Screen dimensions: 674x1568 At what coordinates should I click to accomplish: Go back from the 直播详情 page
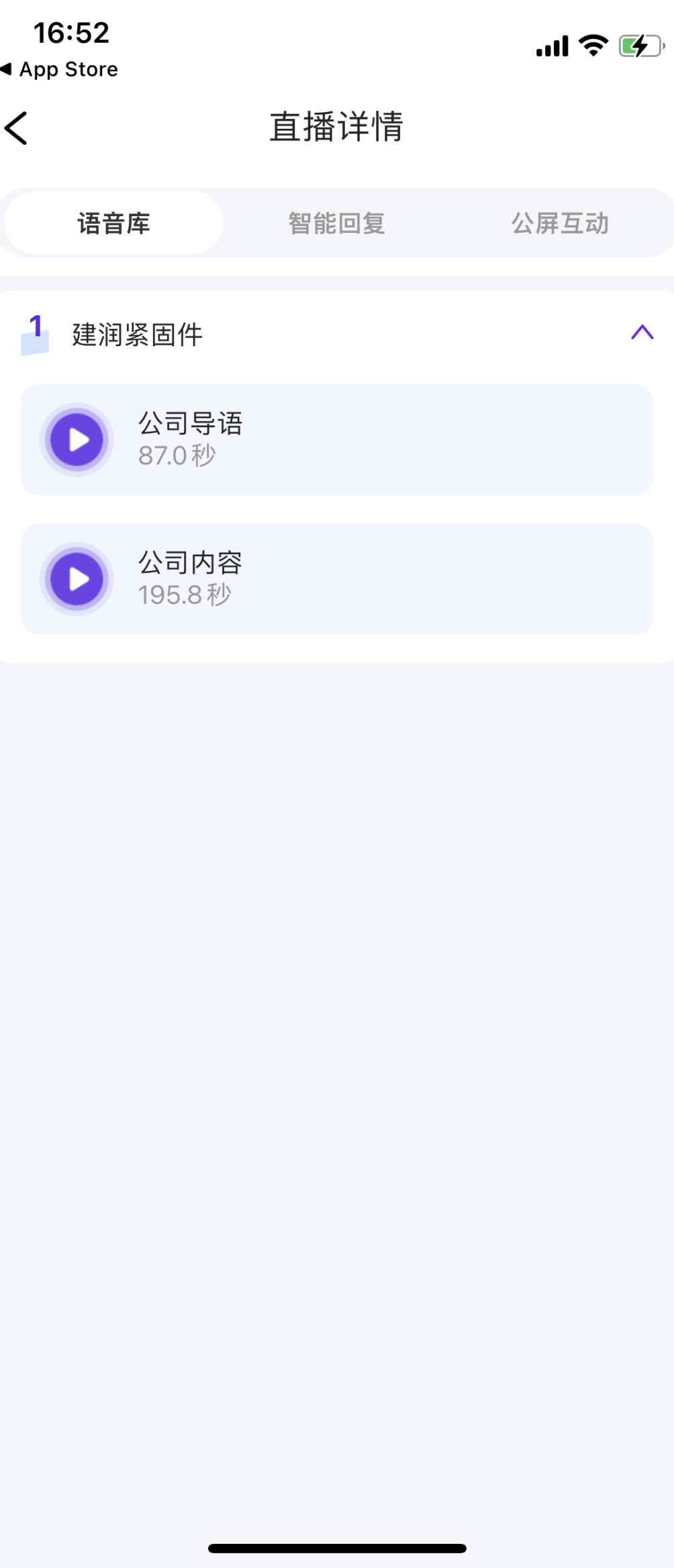(17, 128)
